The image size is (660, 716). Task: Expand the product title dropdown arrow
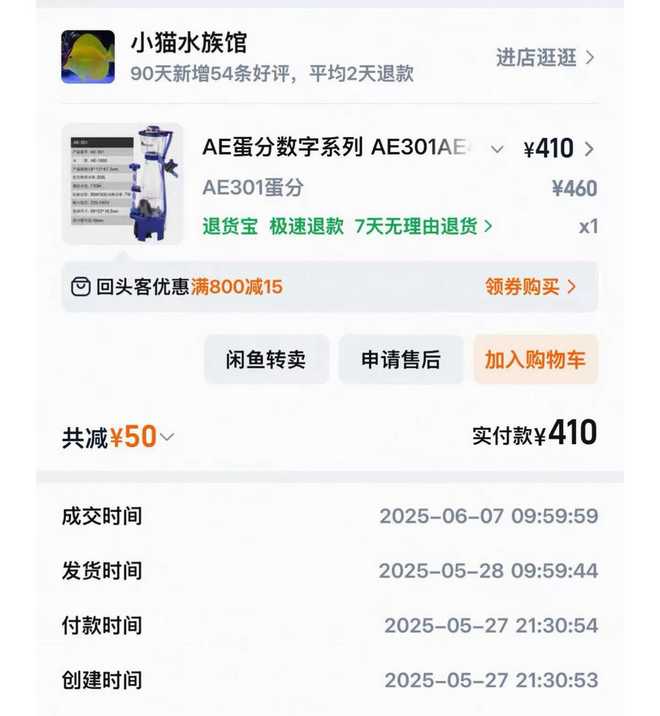(x=497, y=149)
